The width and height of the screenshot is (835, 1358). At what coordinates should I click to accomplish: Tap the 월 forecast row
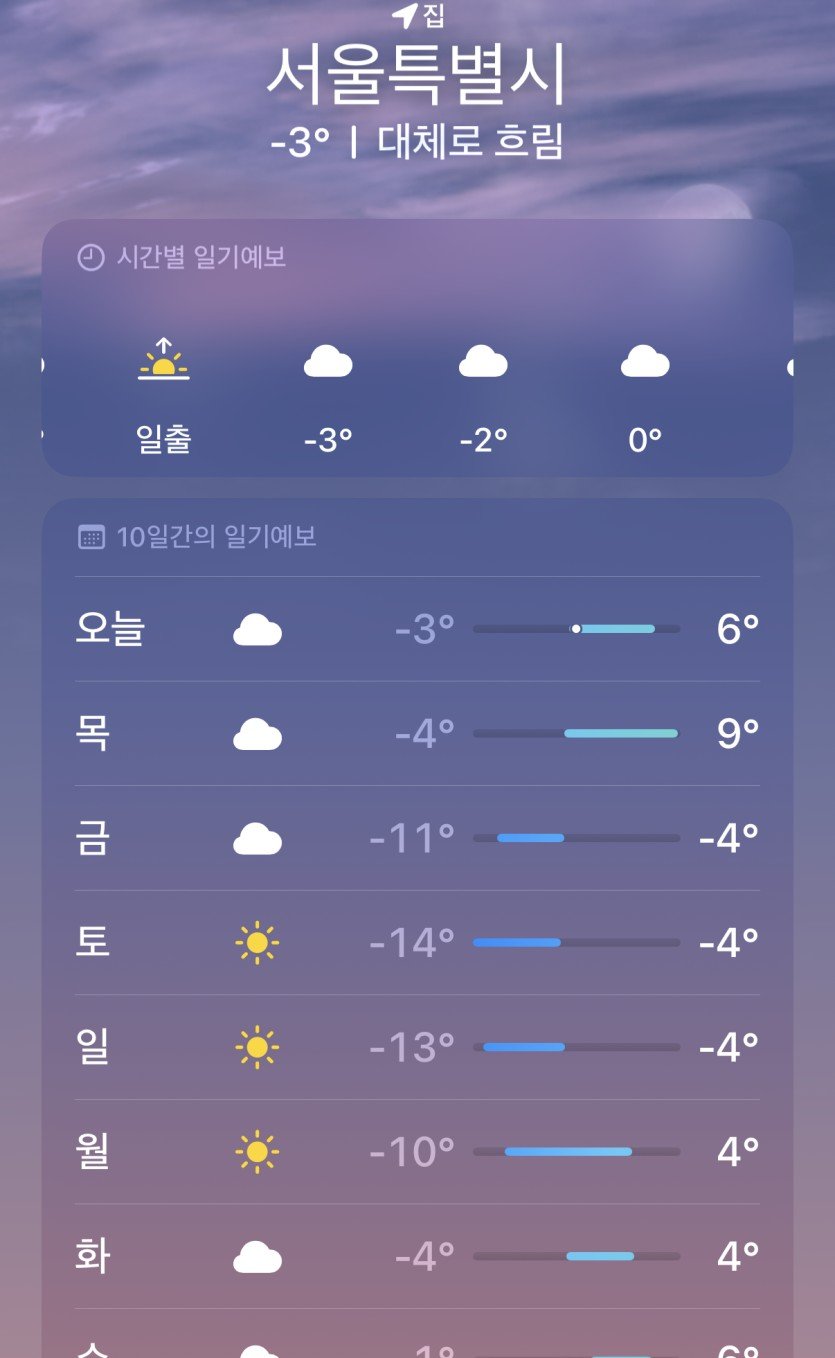tap(416, 1152)
